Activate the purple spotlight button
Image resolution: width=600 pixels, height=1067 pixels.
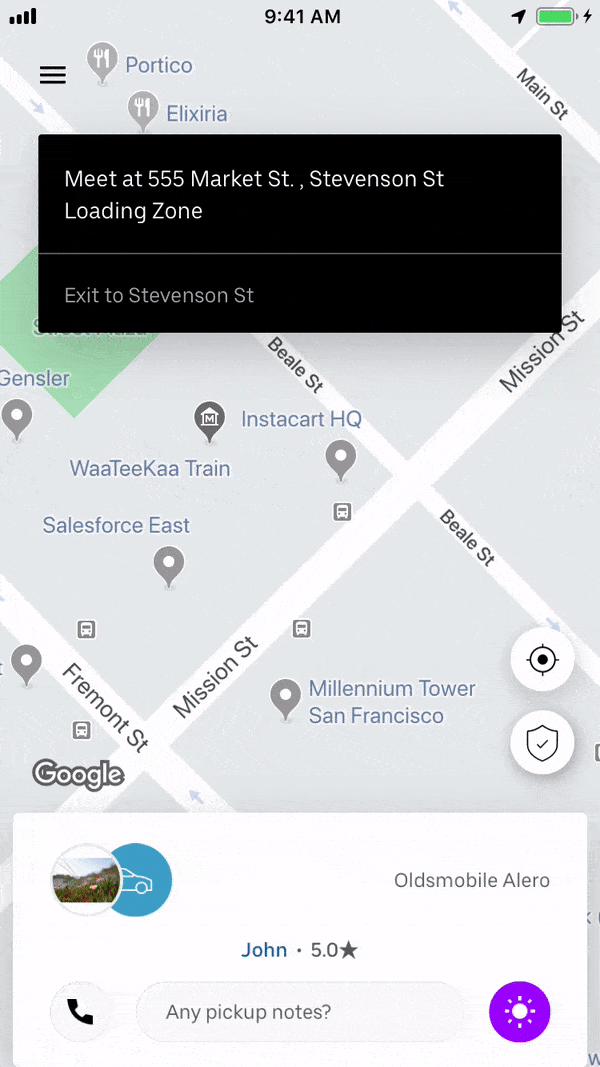coord(520,1012)
